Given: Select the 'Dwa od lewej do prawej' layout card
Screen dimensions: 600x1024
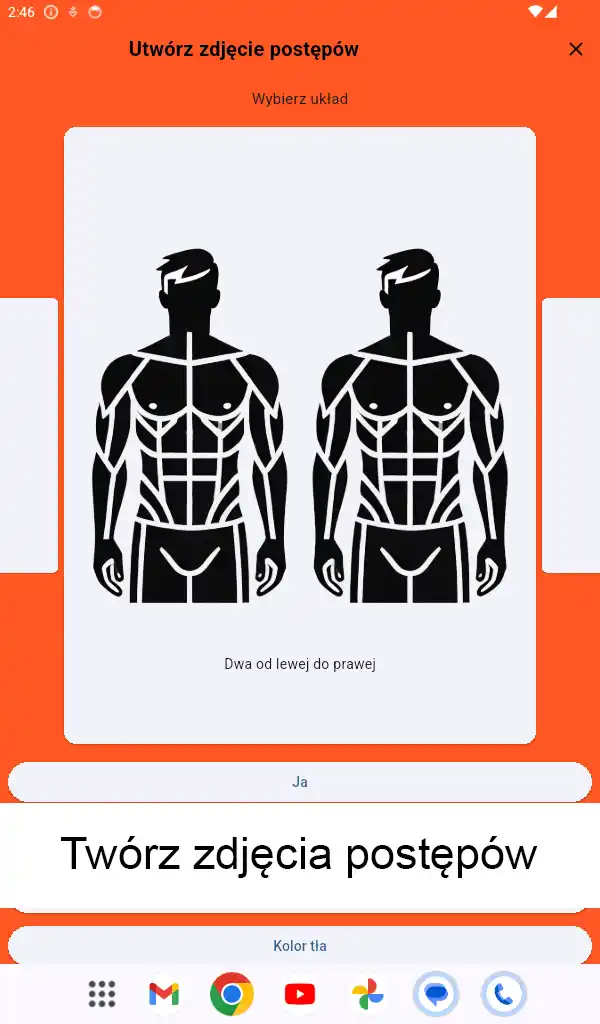Looking at the screenshot, I should coord(300,435).
